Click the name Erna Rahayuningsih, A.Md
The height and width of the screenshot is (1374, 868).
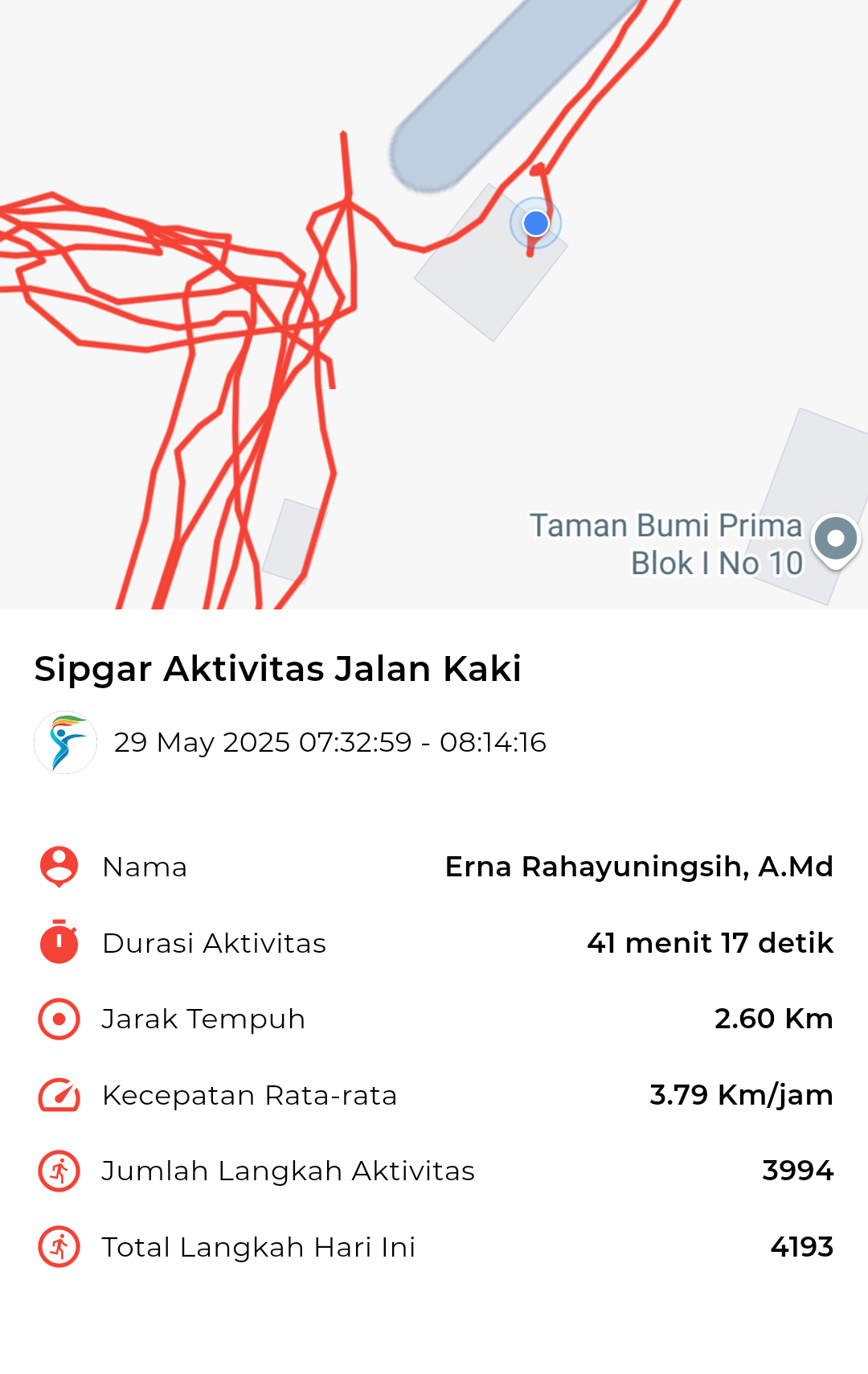[640, 867]
